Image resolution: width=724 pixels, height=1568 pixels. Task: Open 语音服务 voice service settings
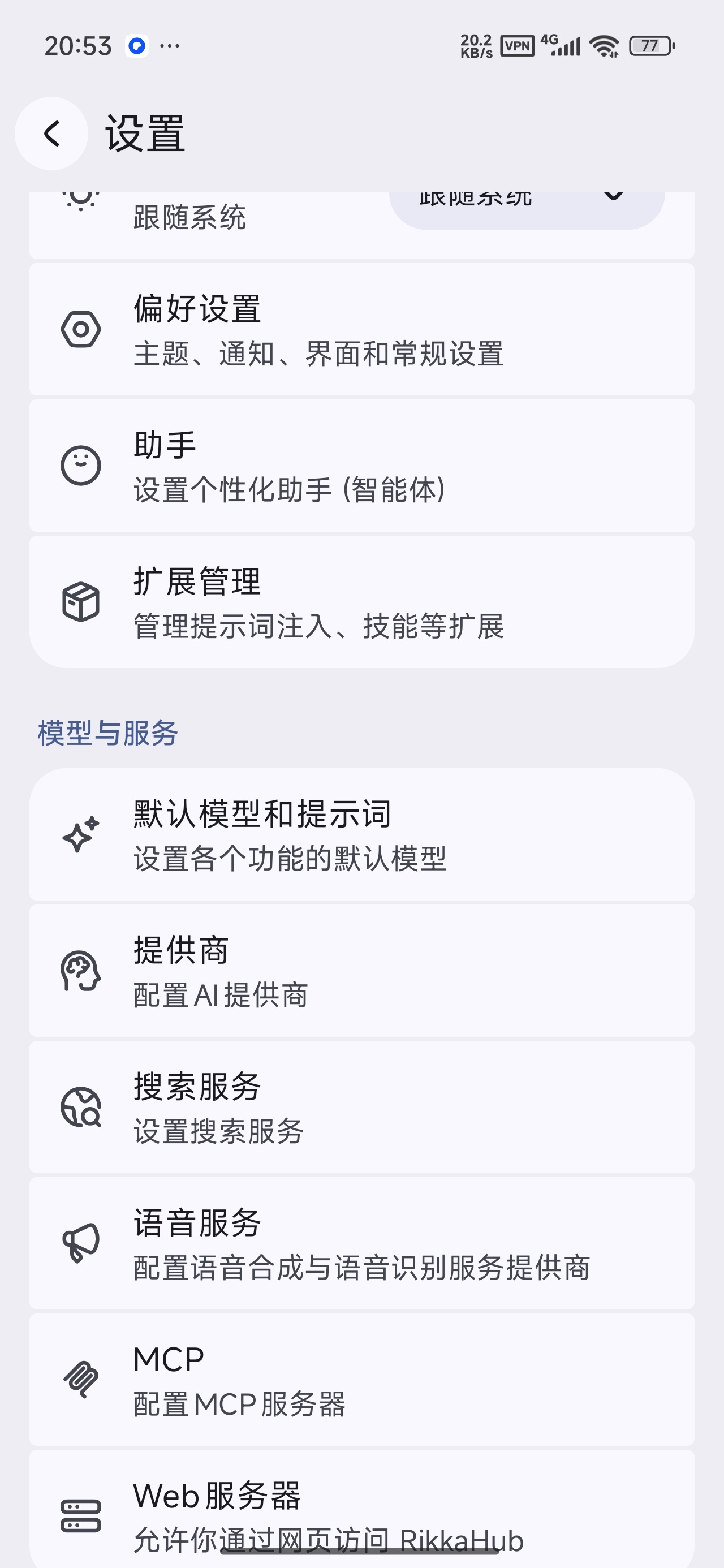361,1243
